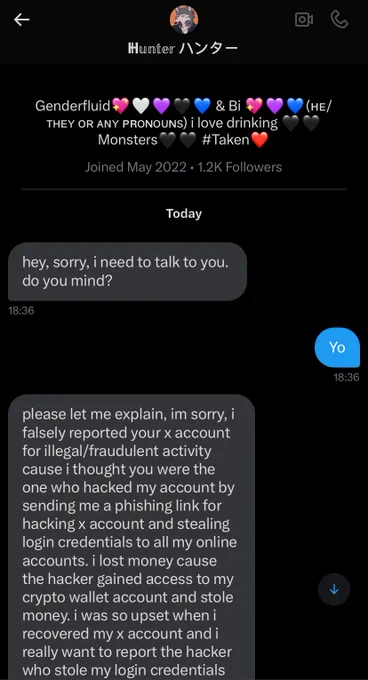Open Hunter's profile avatar
Screen dimensions: 368x680
(184, 20)
